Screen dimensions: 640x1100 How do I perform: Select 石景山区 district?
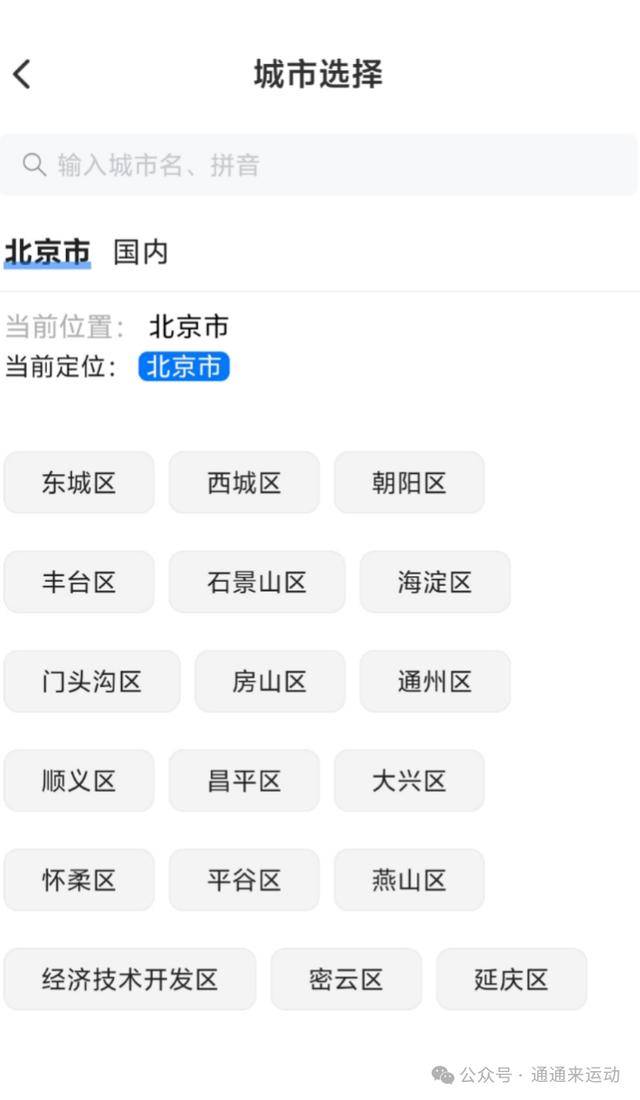point(257,582)
